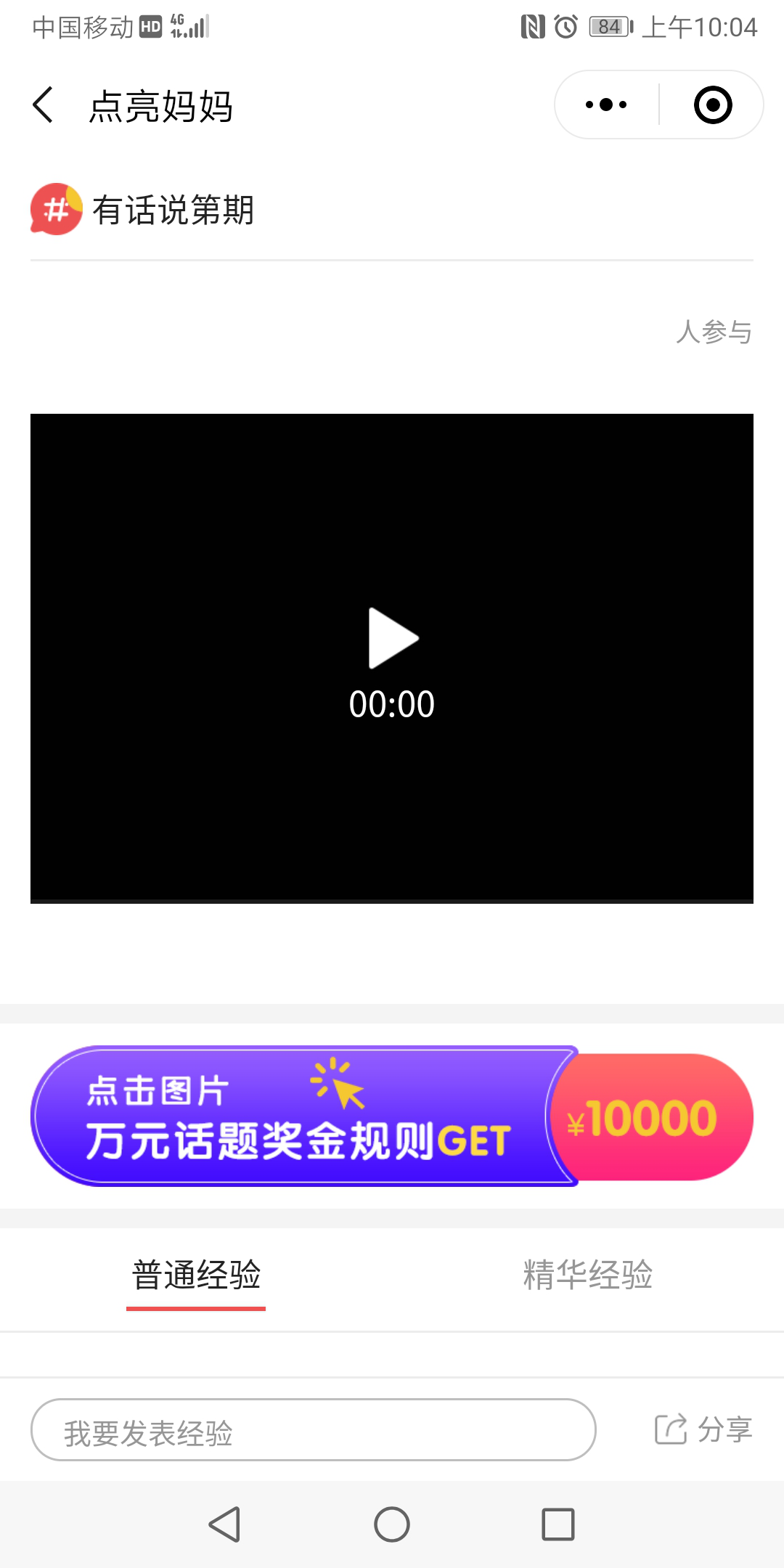Close the mini program via target icon
The image size is (784, 1568).
(x=712, y=105)
